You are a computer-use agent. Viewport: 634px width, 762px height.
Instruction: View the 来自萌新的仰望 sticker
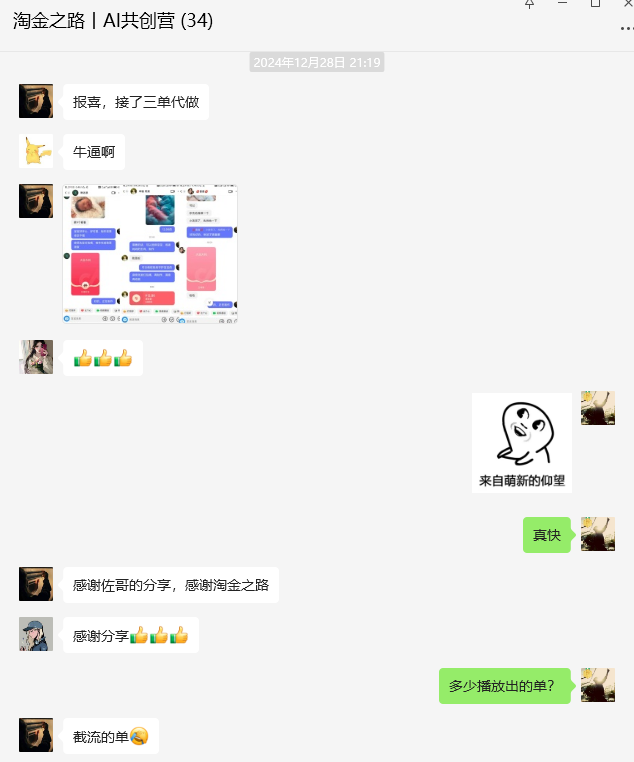(x=522, y=442)
